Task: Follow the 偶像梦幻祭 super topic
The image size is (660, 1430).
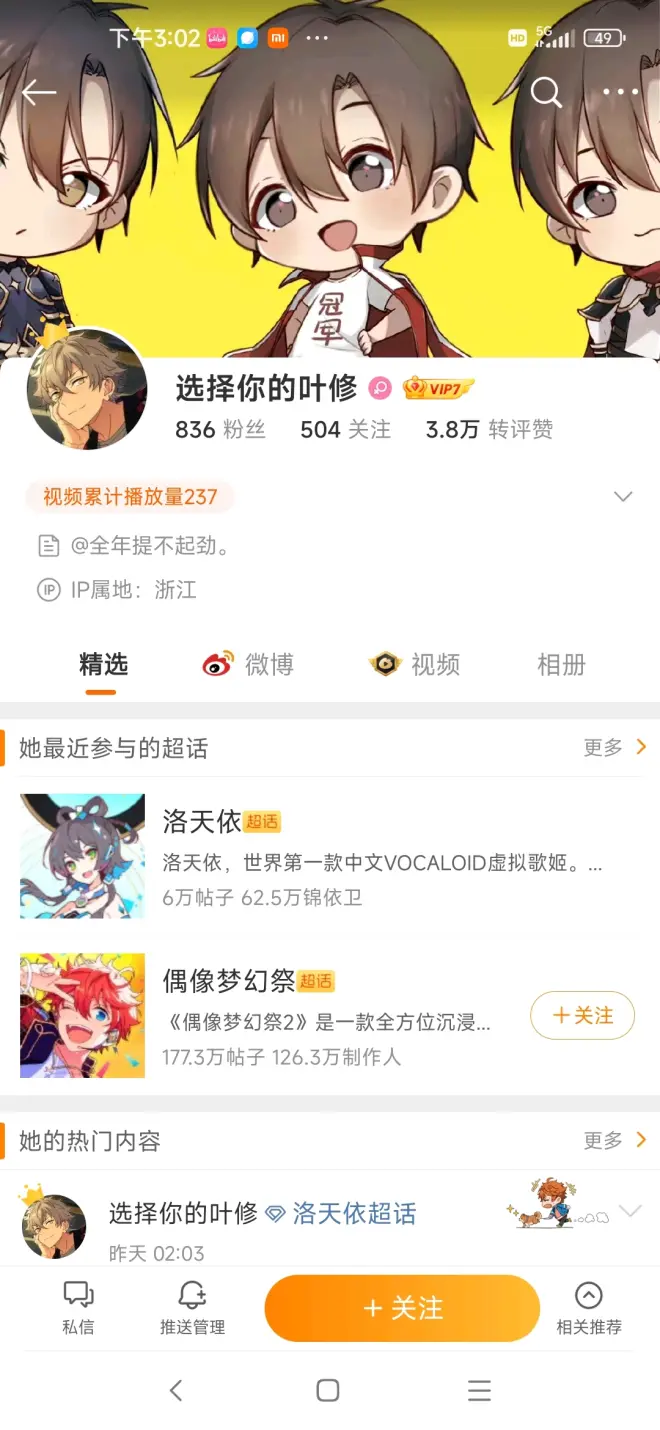Action: tap(582, 1015)
